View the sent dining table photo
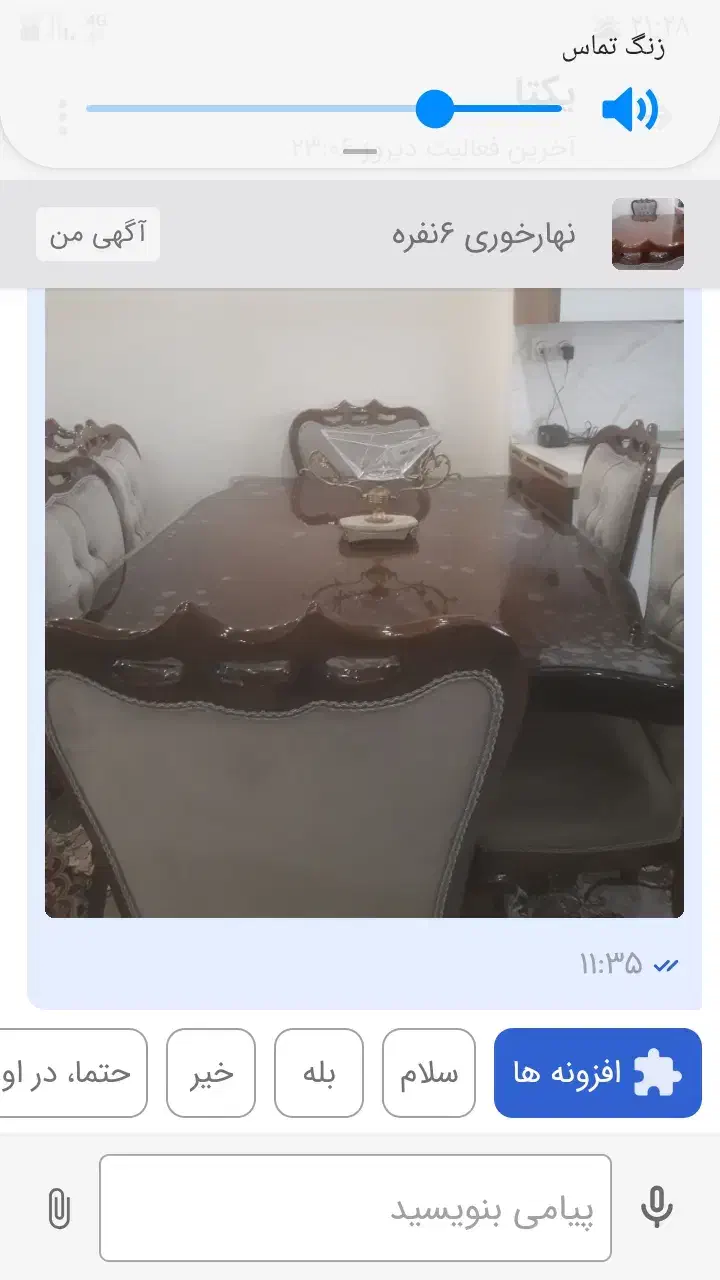Image resolution: width=720 pixels, height=1280 pixels. point(364,603)
